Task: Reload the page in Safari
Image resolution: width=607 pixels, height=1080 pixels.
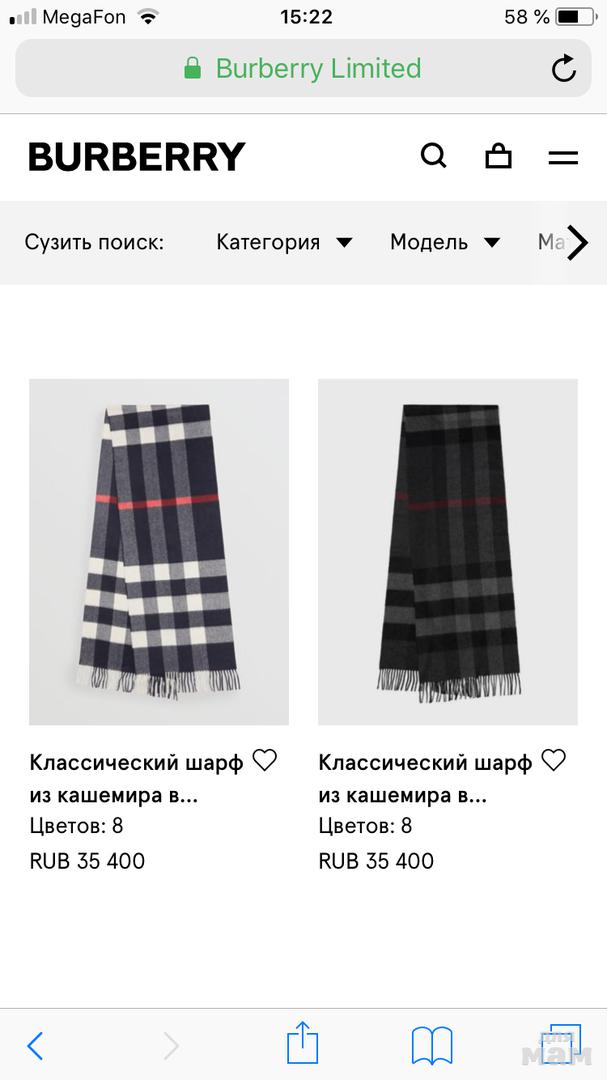Action: point(564,69)
